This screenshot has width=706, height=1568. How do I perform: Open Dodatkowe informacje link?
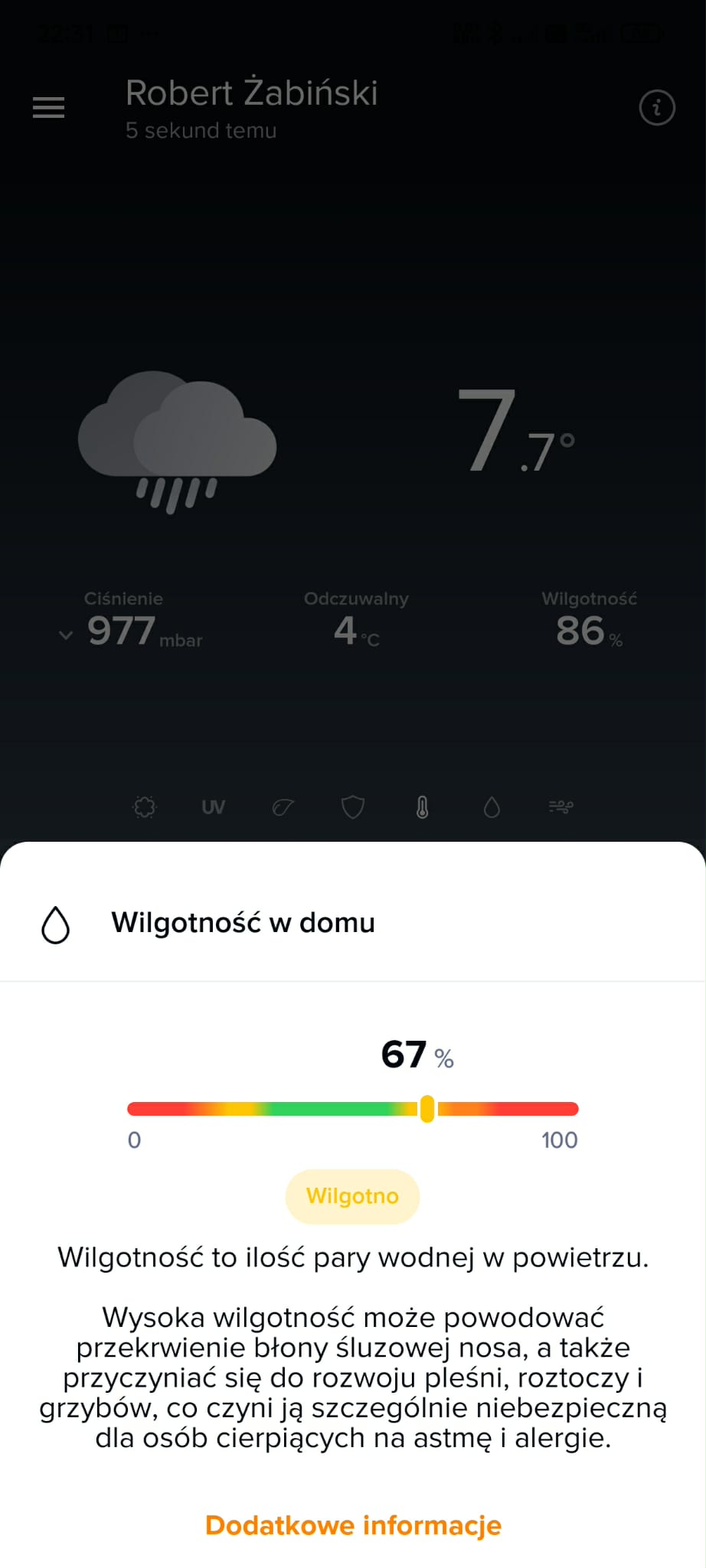[353, 1525]
